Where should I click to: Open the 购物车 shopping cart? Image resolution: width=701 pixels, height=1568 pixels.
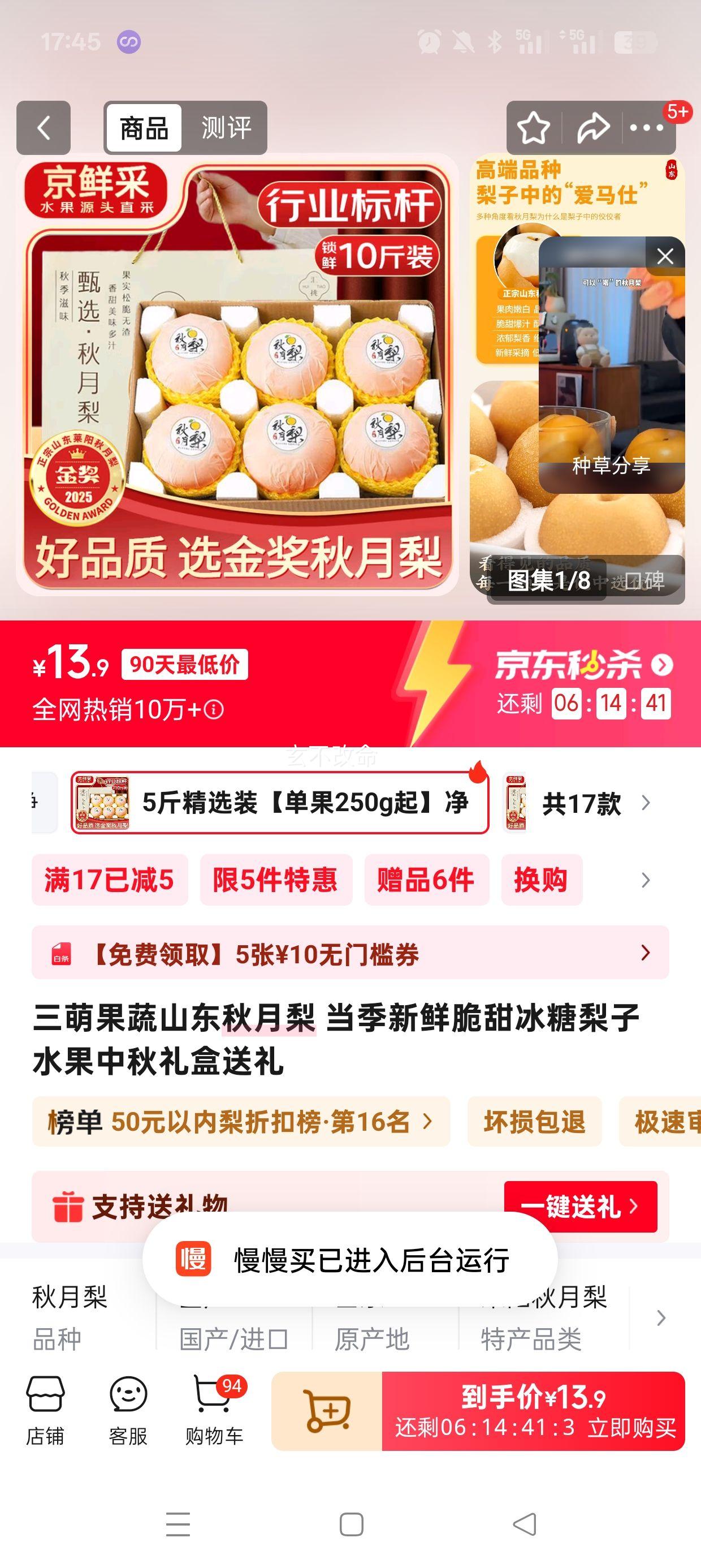click(x=214, y=1410)
